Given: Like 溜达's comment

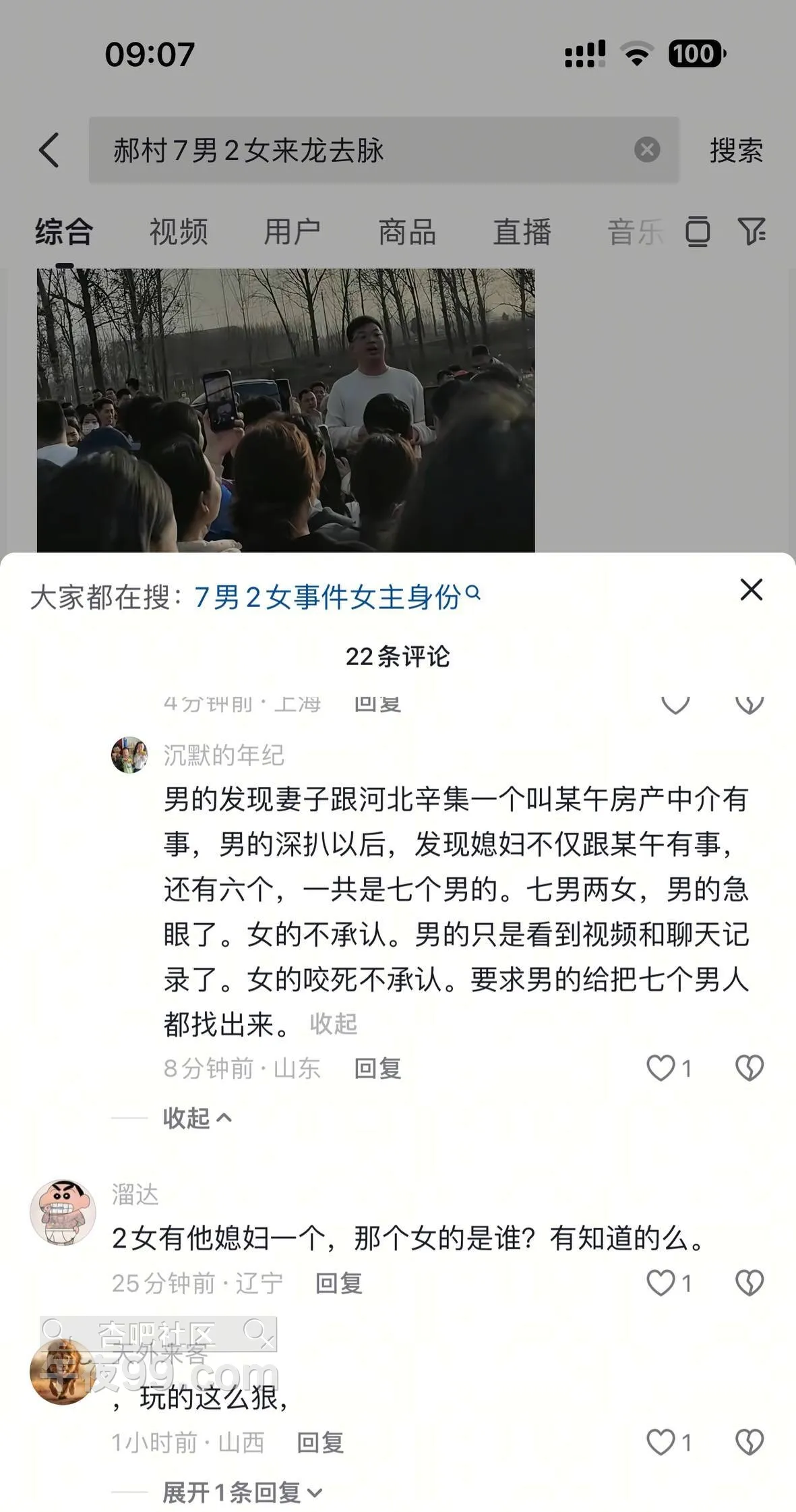Looking at the screenshot, I should pos(661,1283).
